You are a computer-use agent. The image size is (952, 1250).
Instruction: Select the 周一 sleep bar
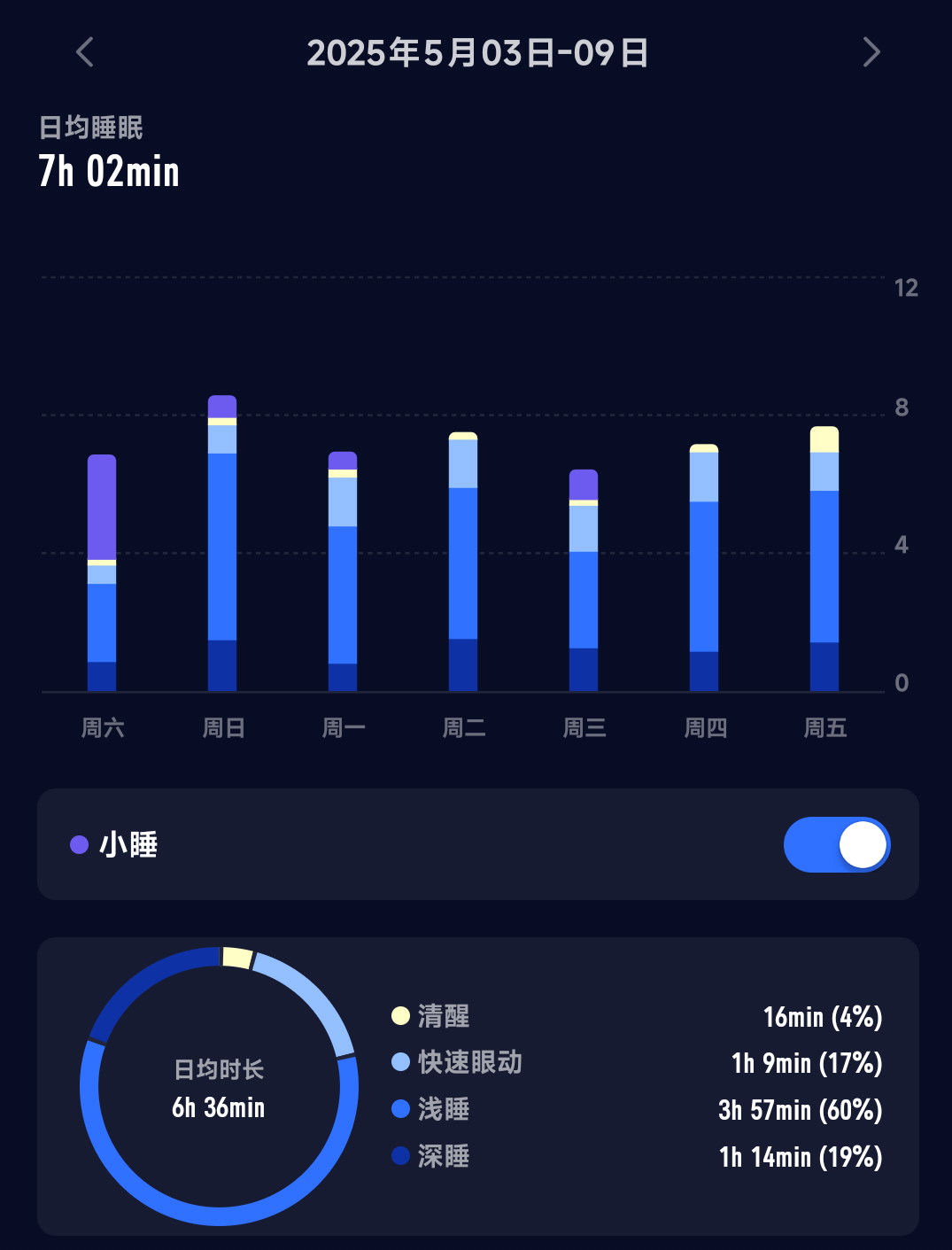(x=343, y=571)
